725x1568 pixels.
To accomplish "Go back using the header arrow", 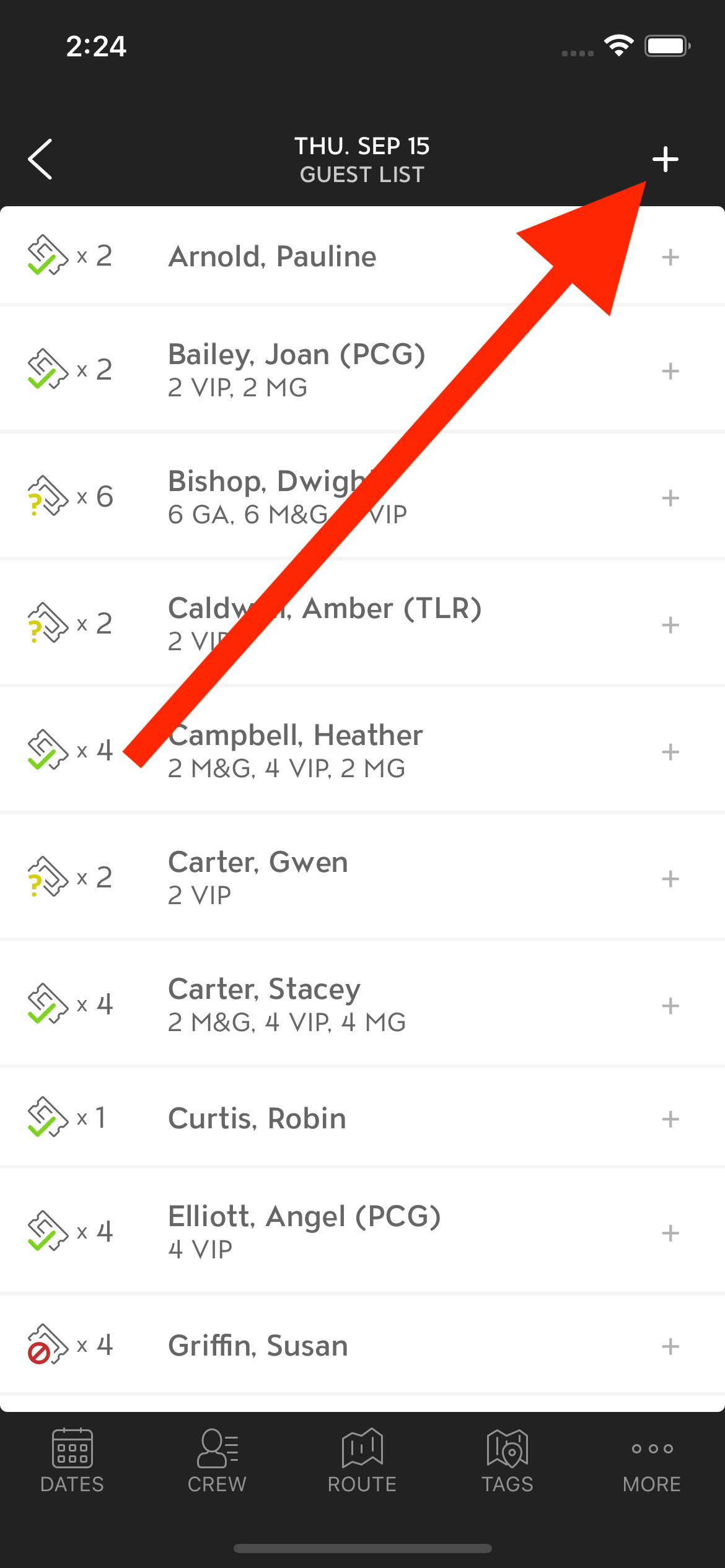I will point(40,159).
